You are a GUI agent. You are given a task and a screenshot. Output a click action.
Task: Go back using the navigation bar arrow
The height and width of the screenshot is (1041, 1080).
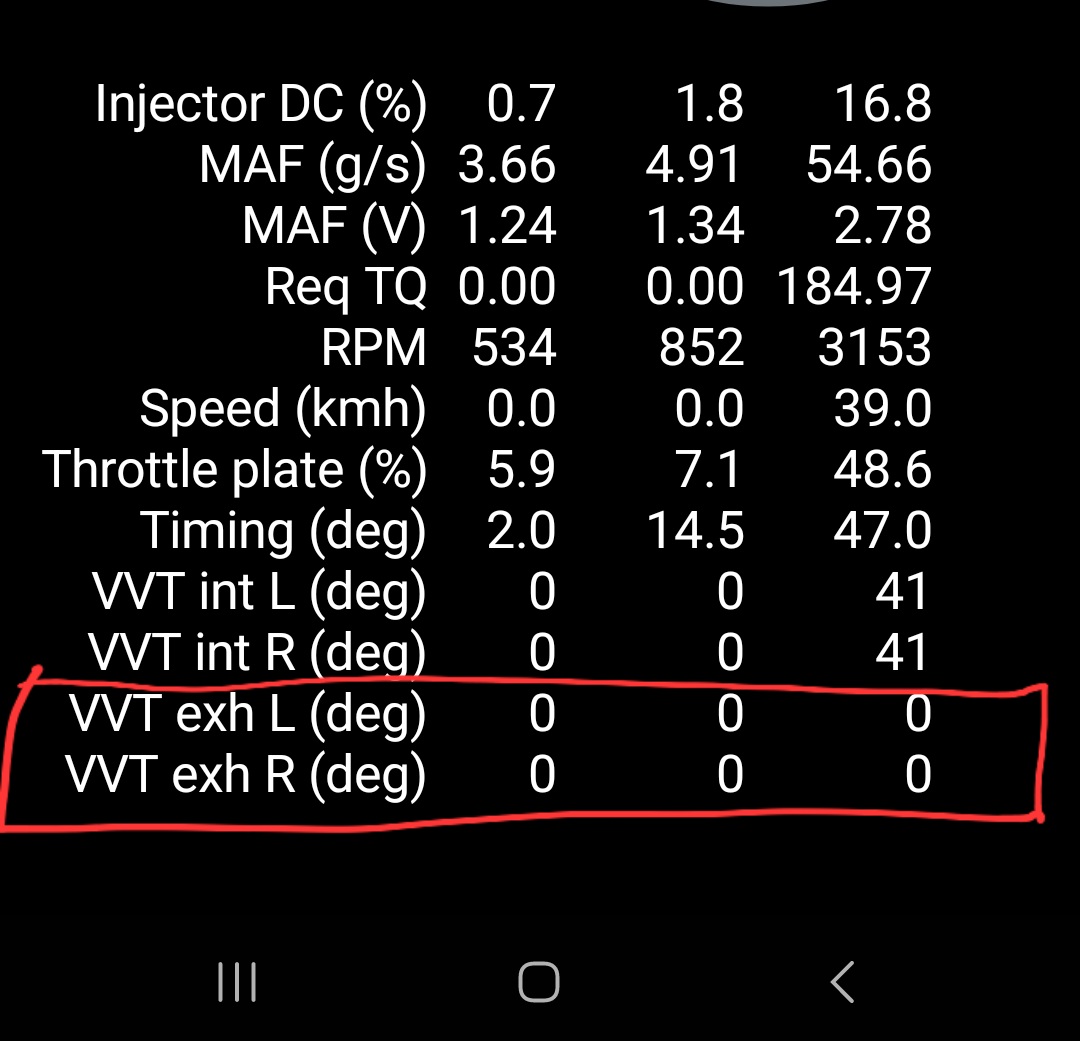(842, 982)
